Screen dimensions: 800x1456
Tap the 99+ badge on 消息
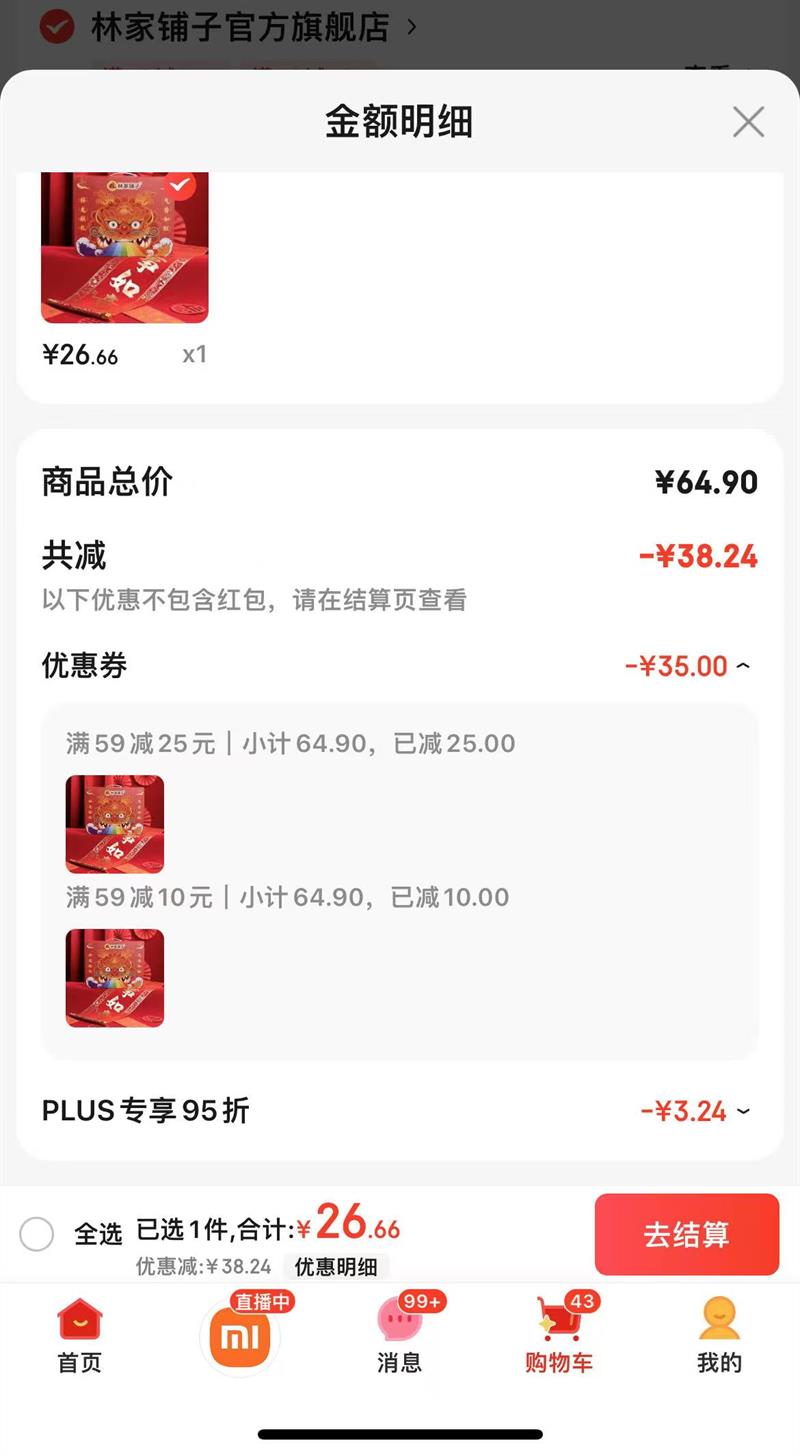tap(419, 1302)
